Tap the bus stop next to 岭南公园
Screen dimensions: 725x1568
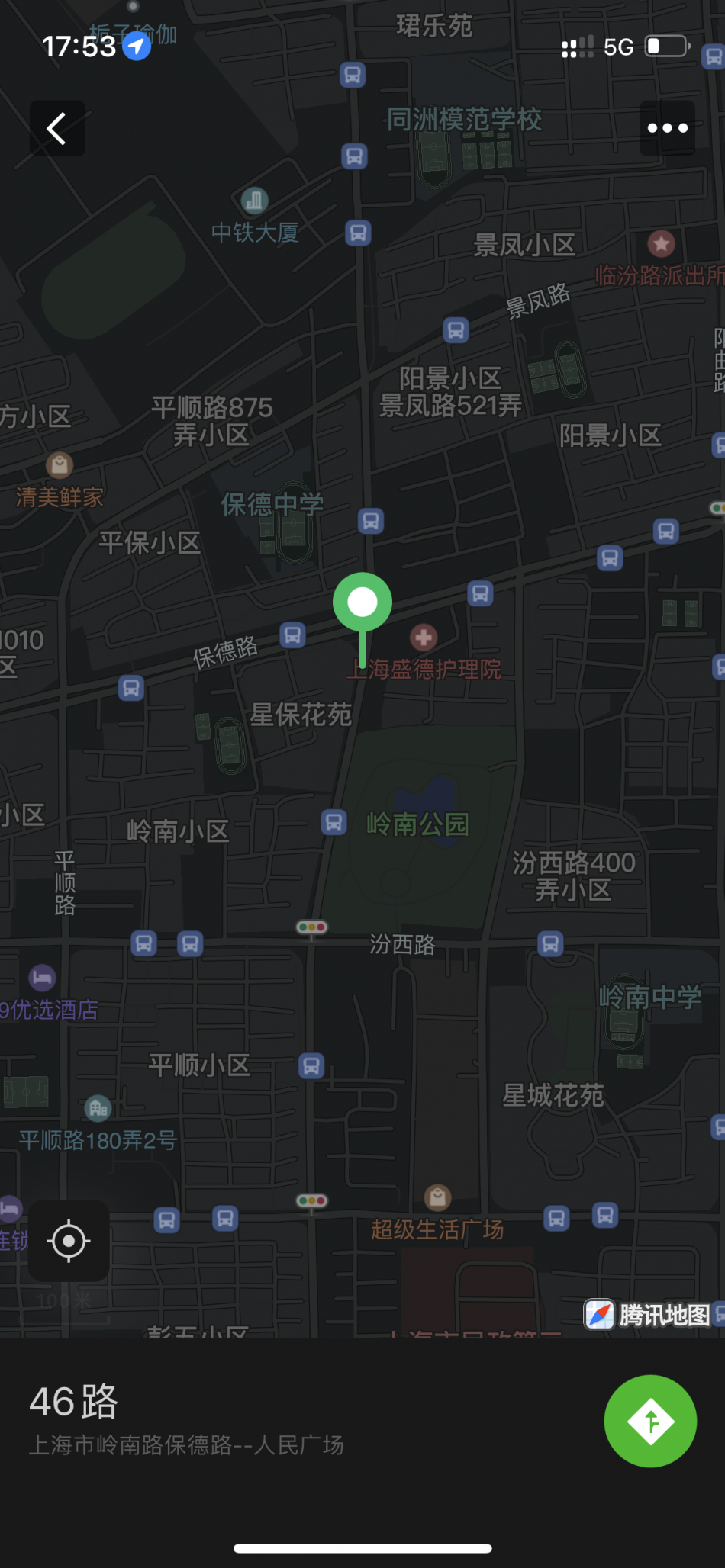coord(333,822)
